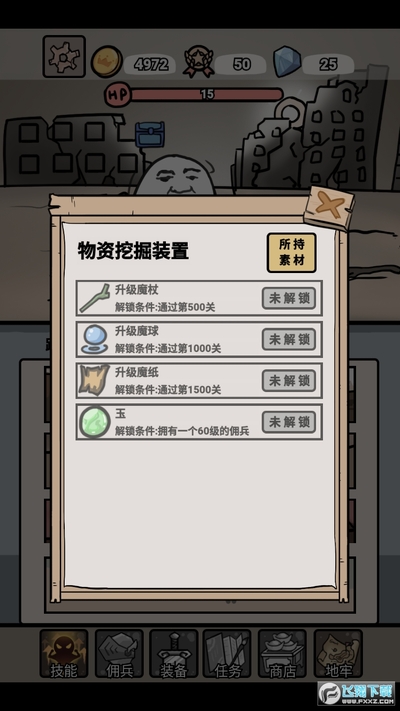The image size is (400, 711).
Task: Switch to the 商店 tab
Action: coord(282,653)
